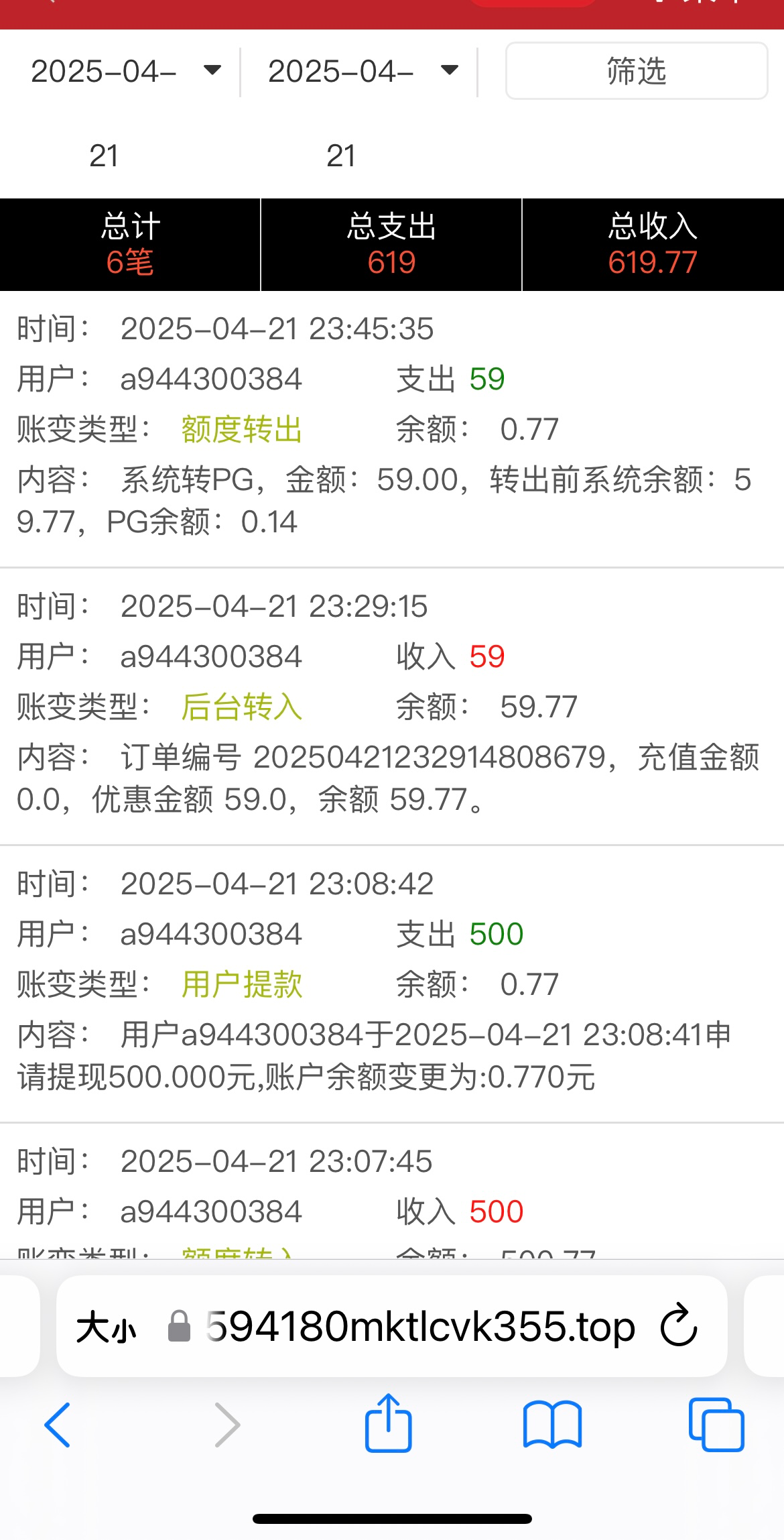Viewport: 784px width, 1540px height.
Task: Open Safari page size settings 大小
Action: [x=107, y=1327]
